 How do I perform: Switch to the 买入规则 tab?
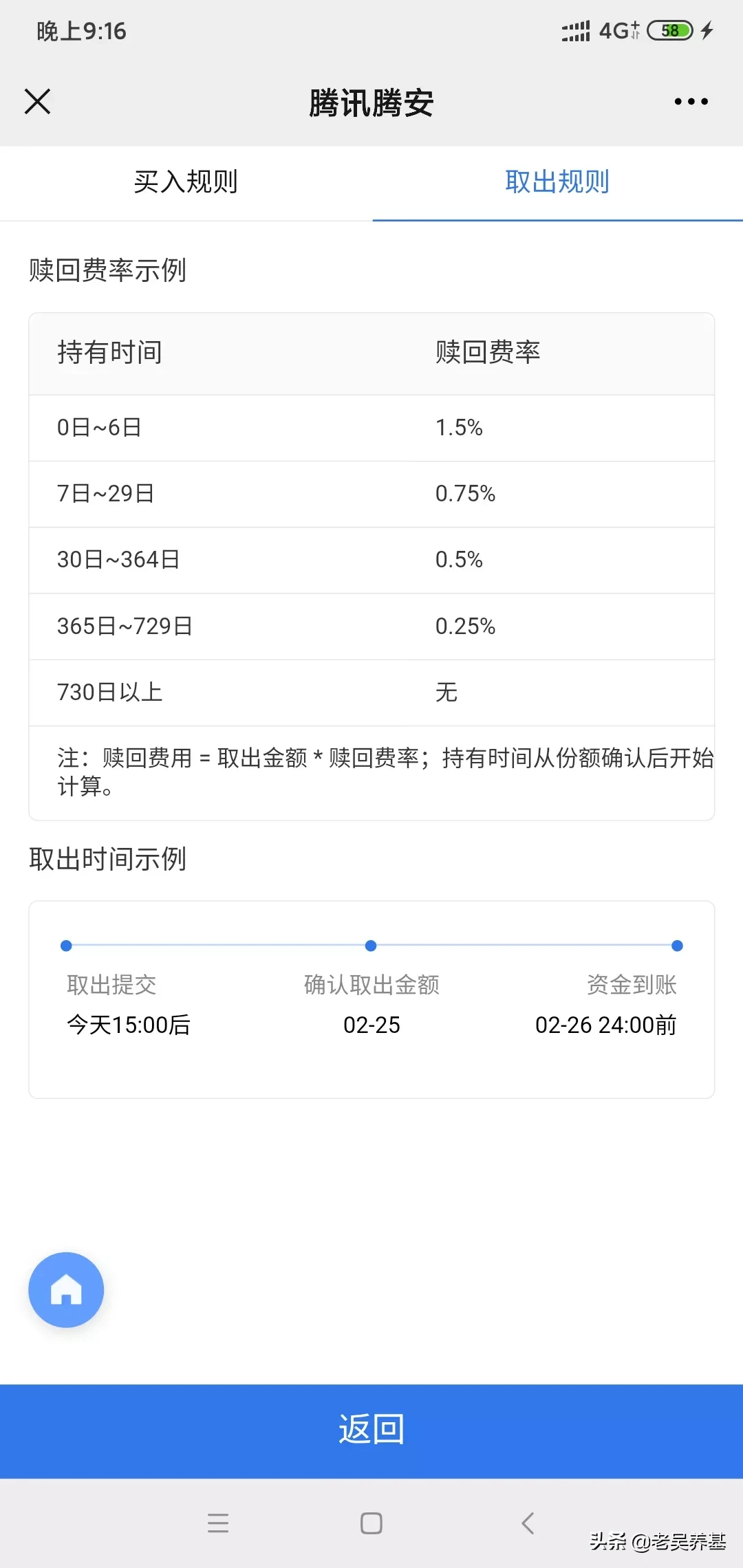point(186,182)
